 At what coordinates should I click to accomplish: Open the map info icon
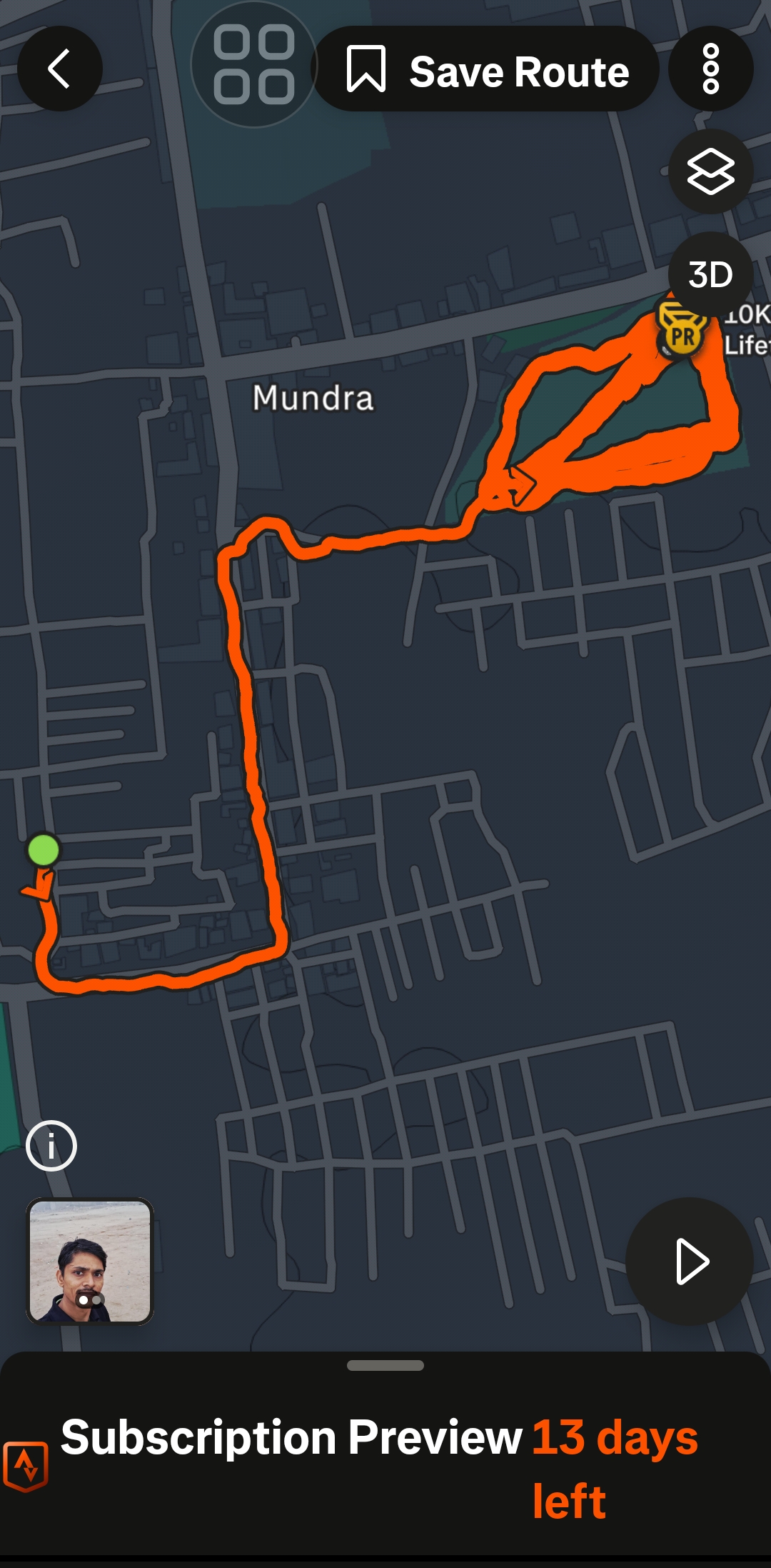click(x=51, y=1146)
